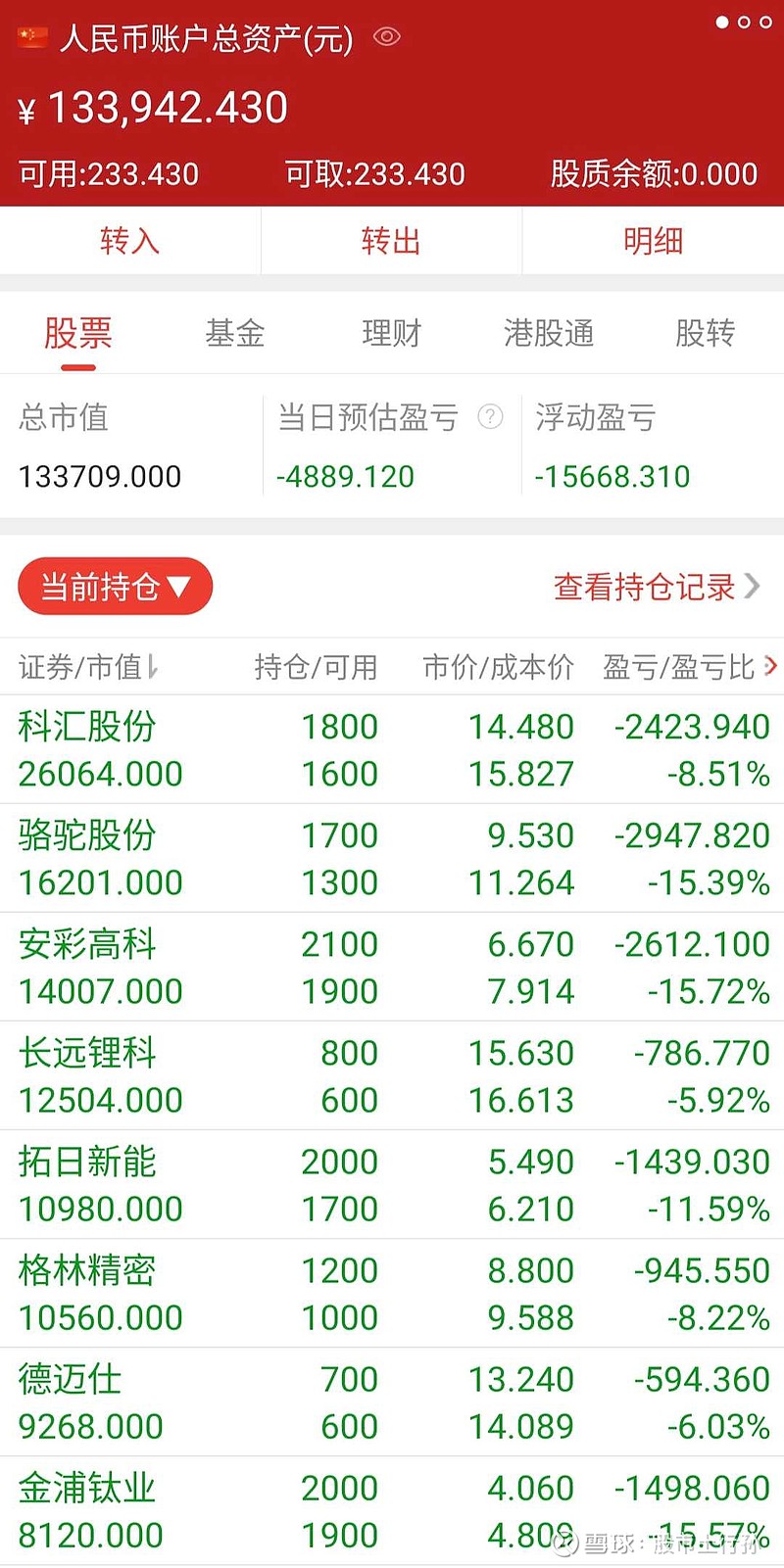Sort holdings by 证券/市值 column
This screenshot has width=784, height=1568.
(x=88, y=667)
